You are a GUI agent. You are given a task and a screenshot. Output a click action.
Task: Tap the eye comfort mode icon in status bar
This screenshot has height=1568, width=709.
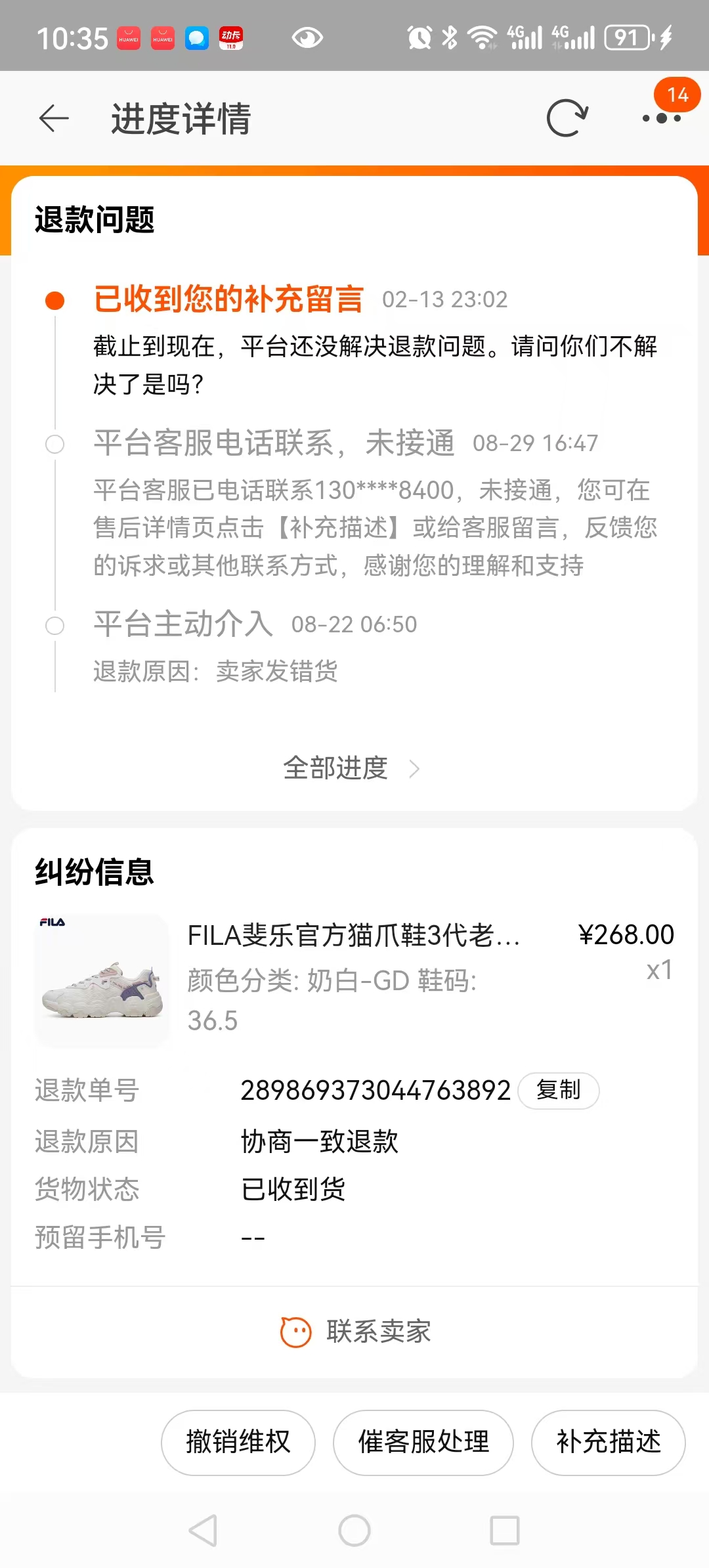(307, 37)
